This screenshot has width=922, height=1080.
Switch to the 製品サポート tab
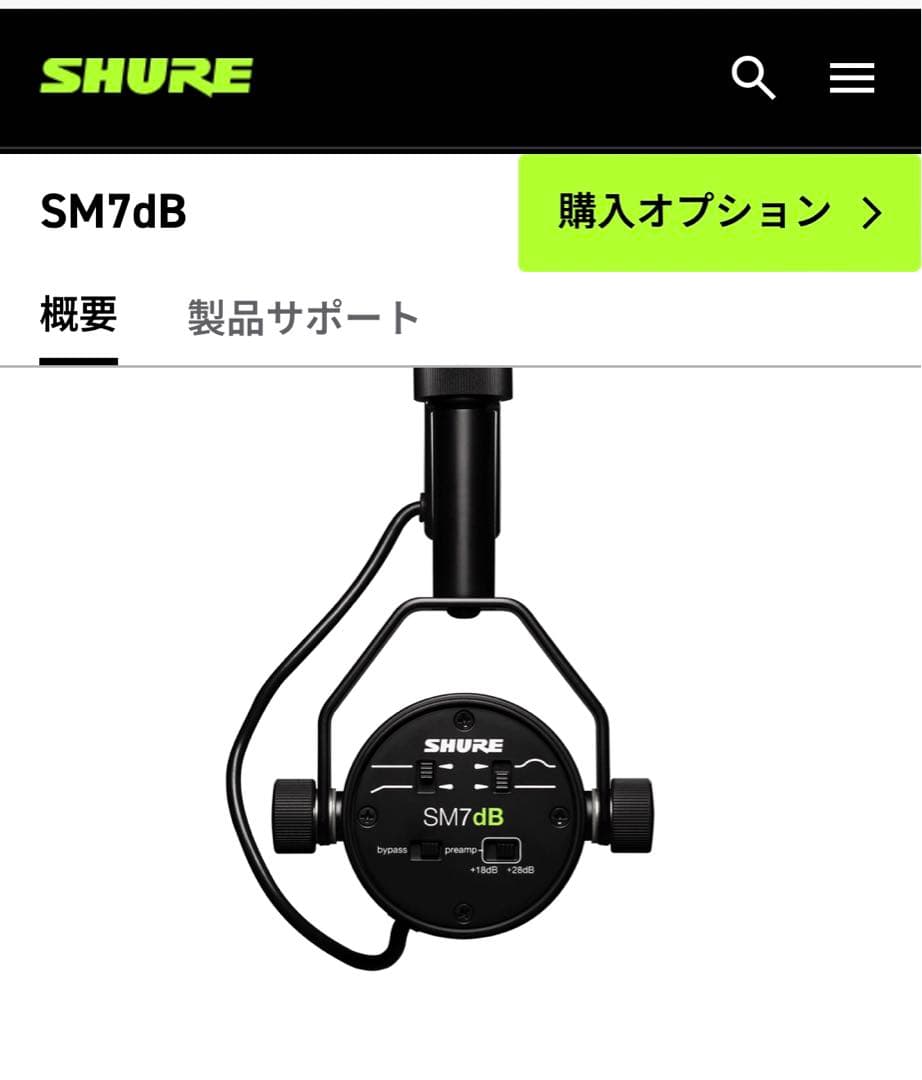[x=300, y=314]
